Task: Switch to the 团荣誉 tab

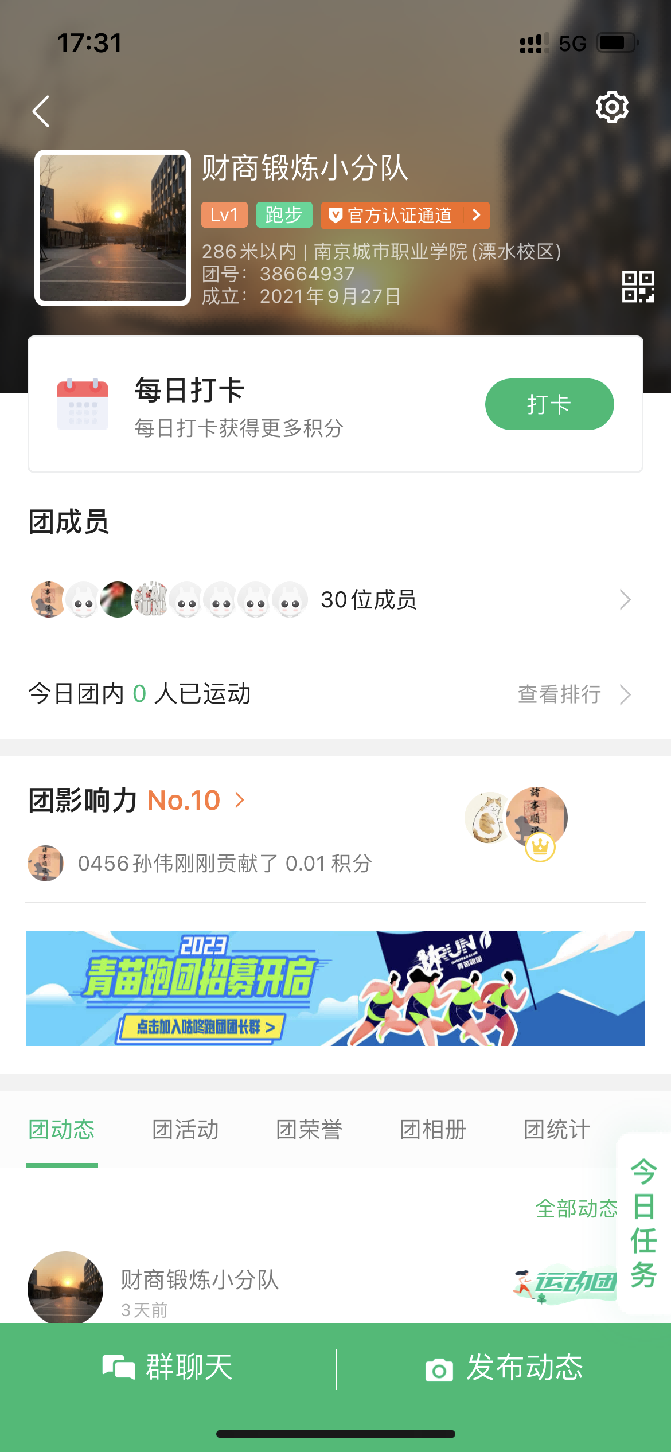Action: pyautogui.click(x=309, y=1130)
